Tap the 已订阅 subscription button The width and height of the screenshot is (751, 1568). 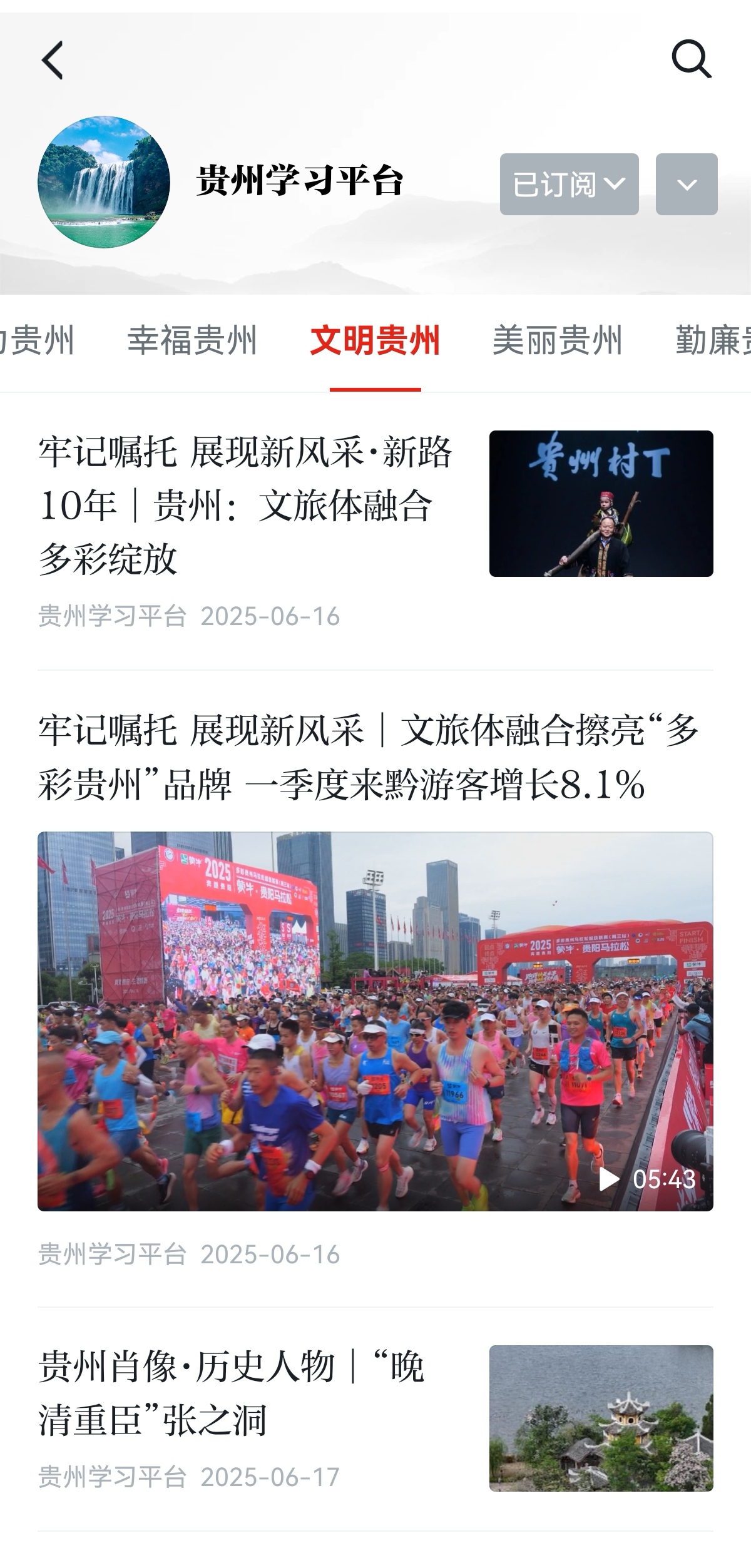(569, 185)
